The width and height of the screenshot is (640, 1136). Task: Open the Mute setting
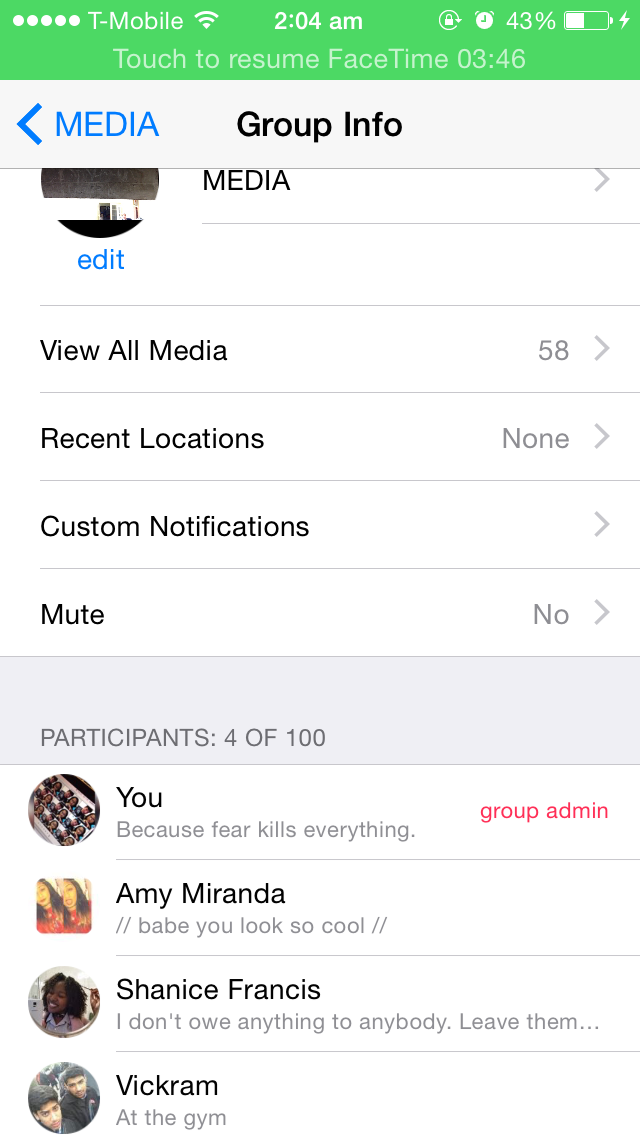tap(320, 614)
